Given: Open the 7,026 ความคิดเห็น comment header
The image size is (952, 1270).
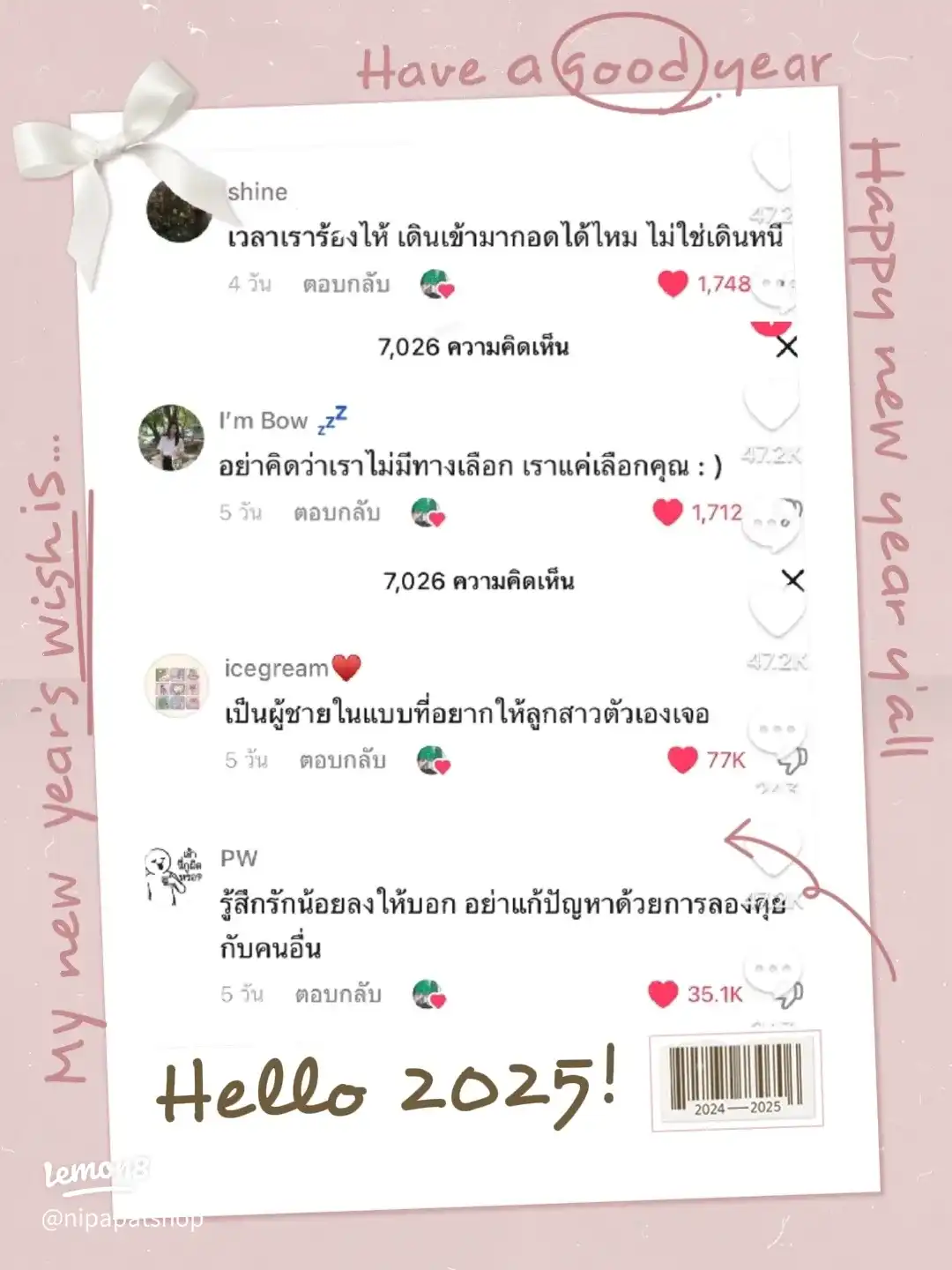Looking at the screenshot, I should (476, 348).
